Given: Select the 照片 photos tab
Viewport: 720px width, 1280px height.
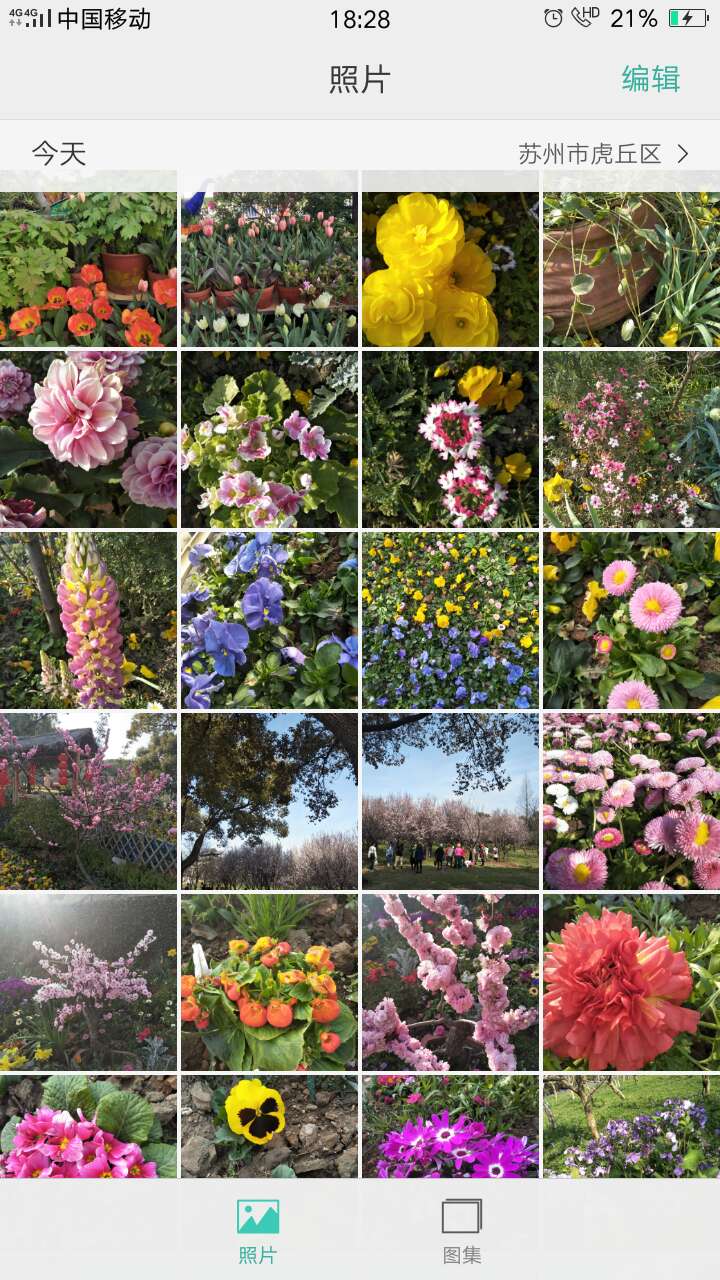Looking at the screenshot, I should click(257, 1232).
